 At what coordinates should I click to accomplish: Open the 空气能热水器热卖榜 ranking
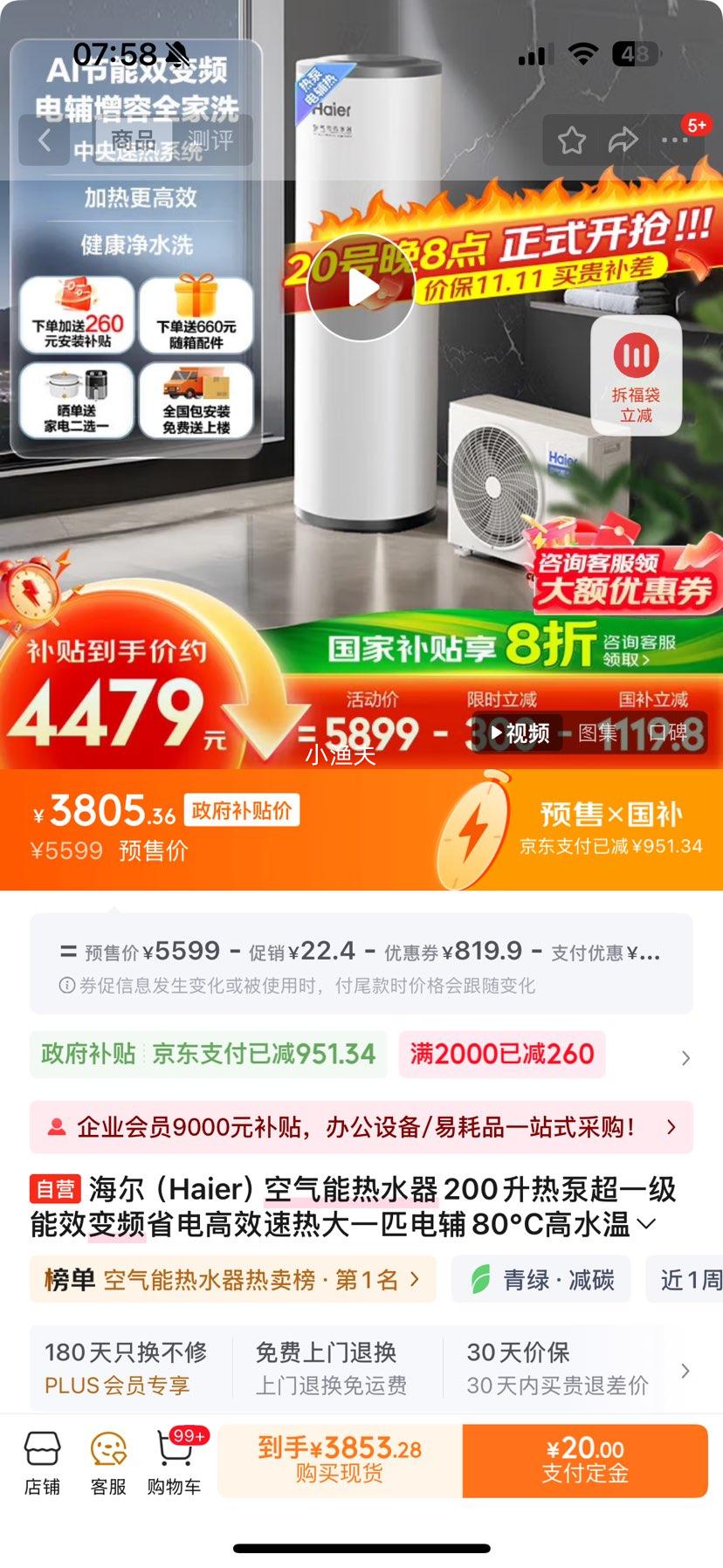232,1280
